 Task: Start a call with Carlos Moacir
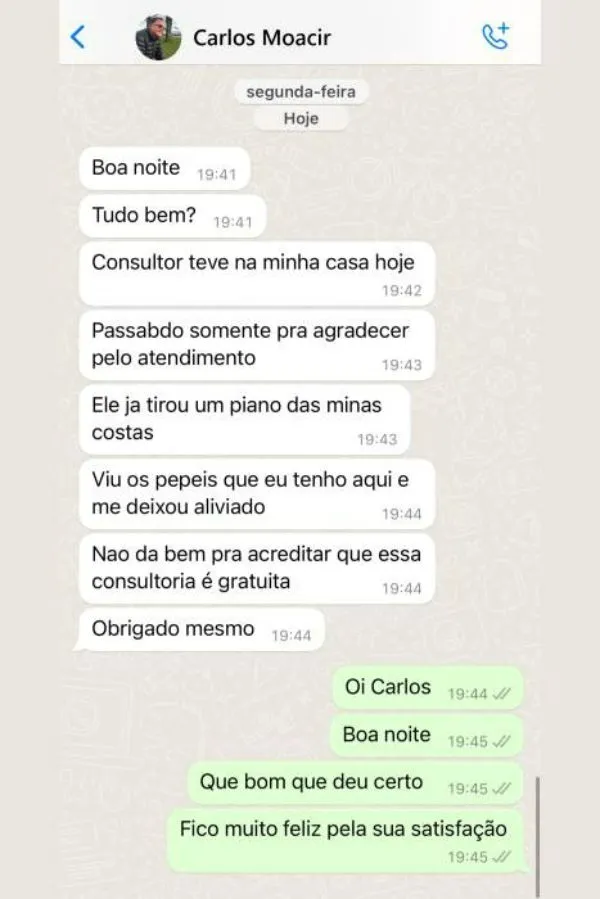pyautogui.click(x=495, y=37)
